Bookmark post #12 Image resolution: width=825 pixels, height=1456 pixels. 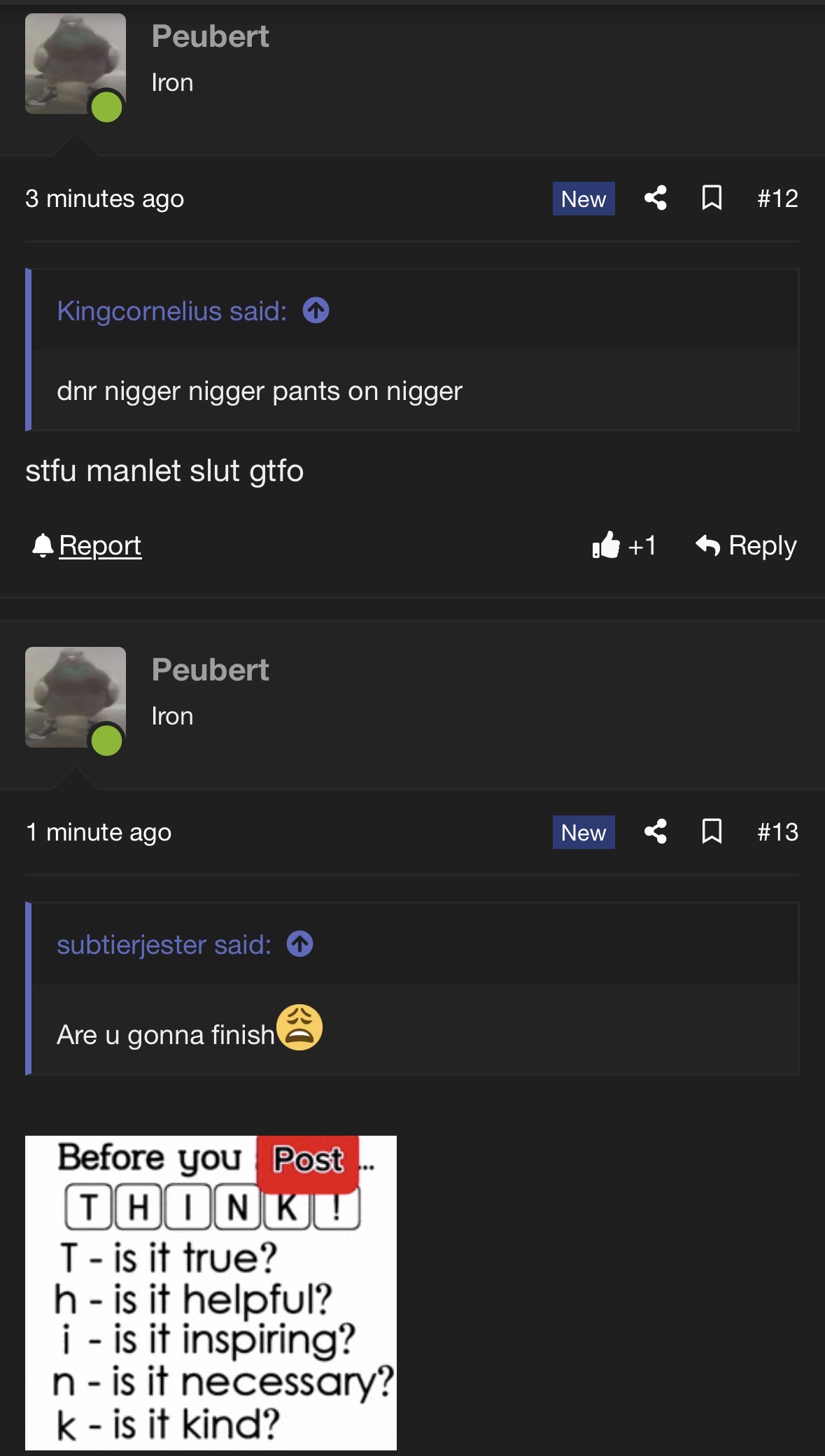click(711, 198)
